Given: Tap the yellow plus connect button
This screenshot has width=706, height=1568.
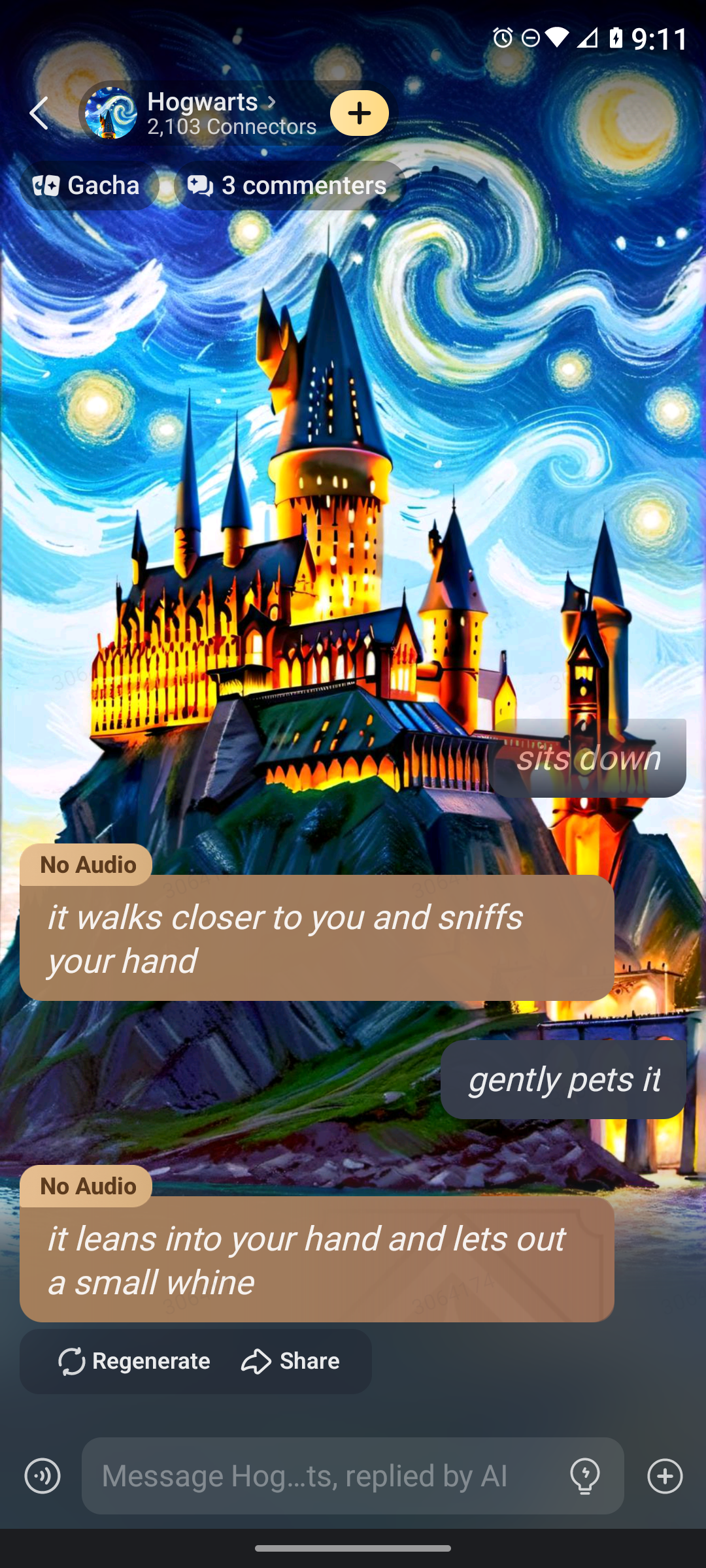Looking at the screenshot, I should pyautogui.click(x=359, y=113).
